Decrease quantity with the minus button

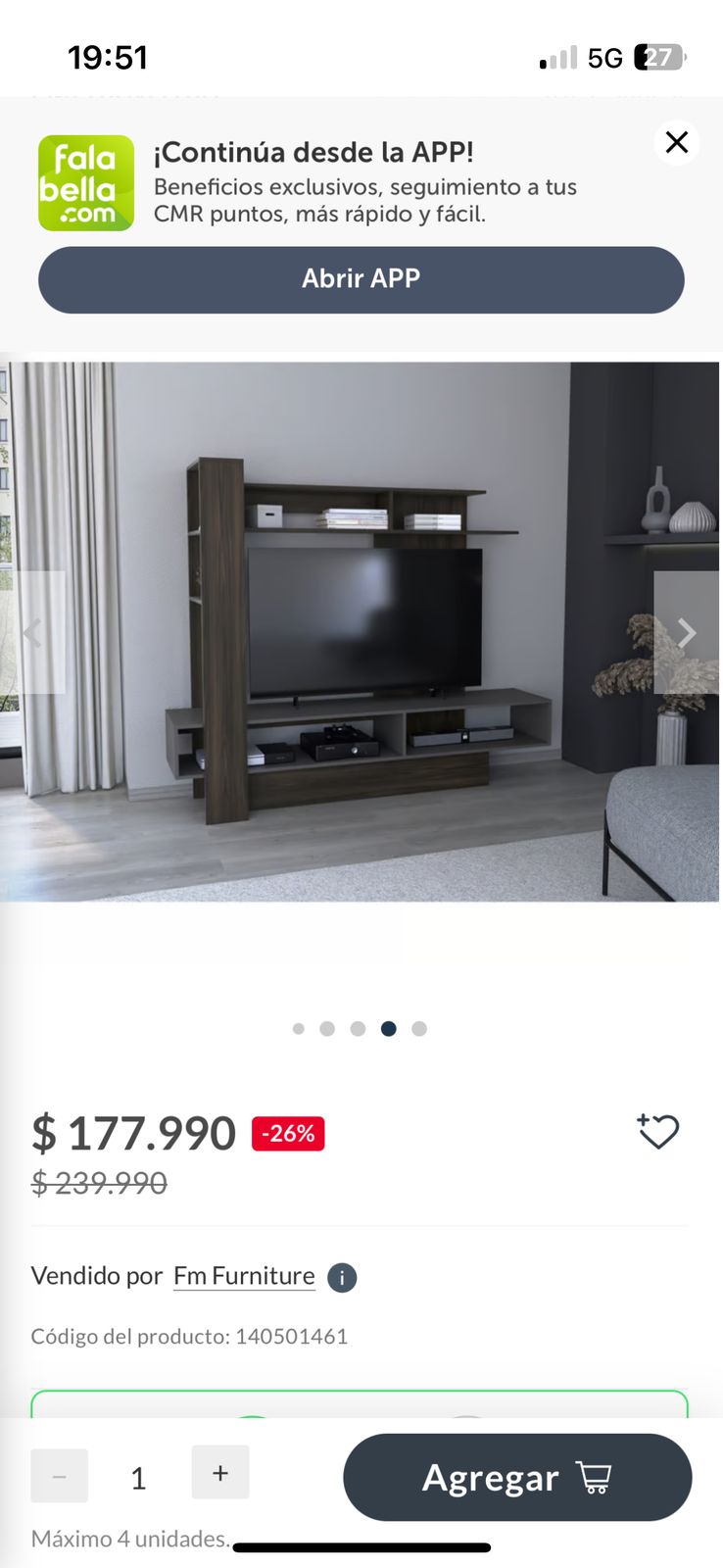pyautogui.click(x=59, y=1476)
